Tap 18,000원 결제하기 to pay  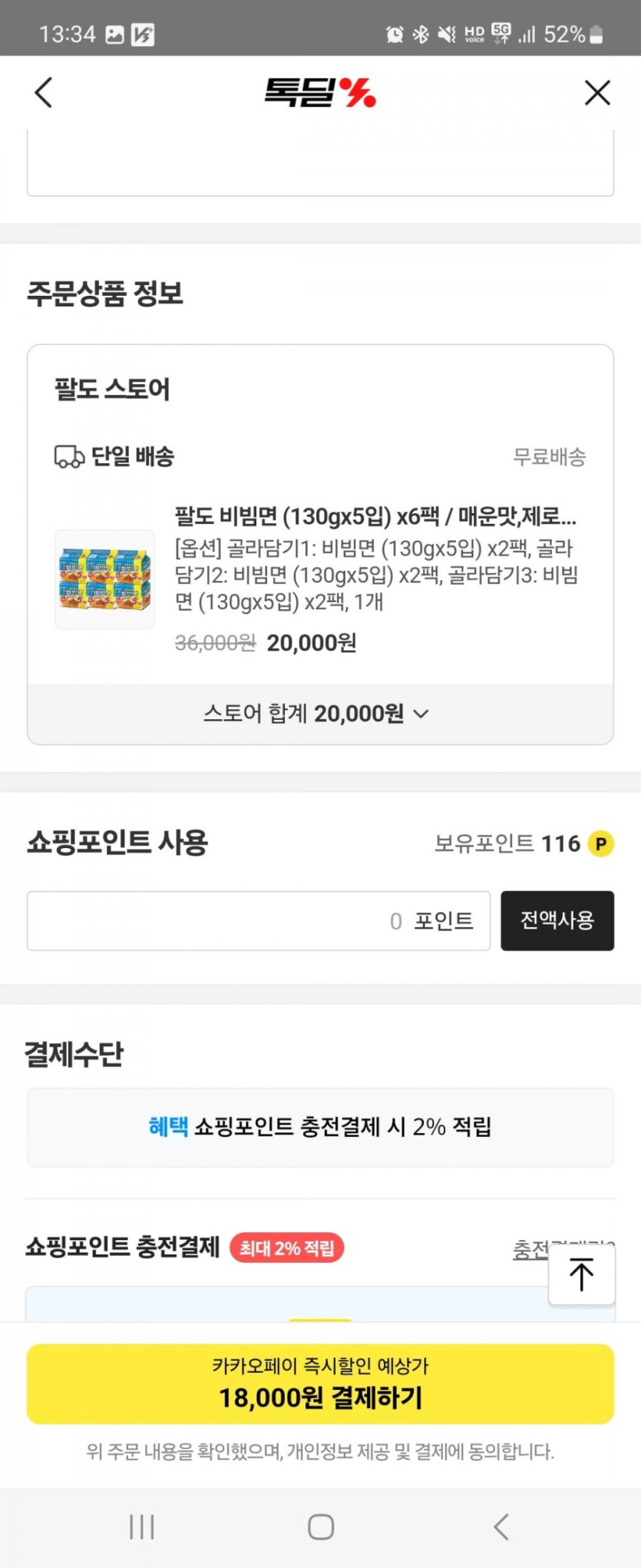pyautogui.click(x=320, y=1384)
